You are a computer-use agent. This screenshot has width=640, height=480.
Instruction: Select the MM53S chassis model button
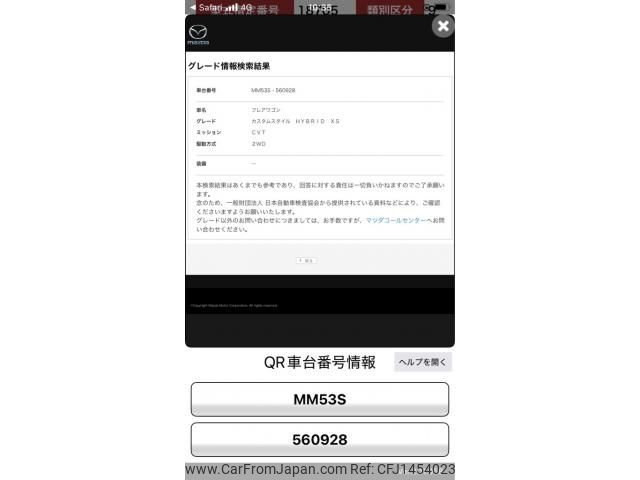tap(319, 399)
